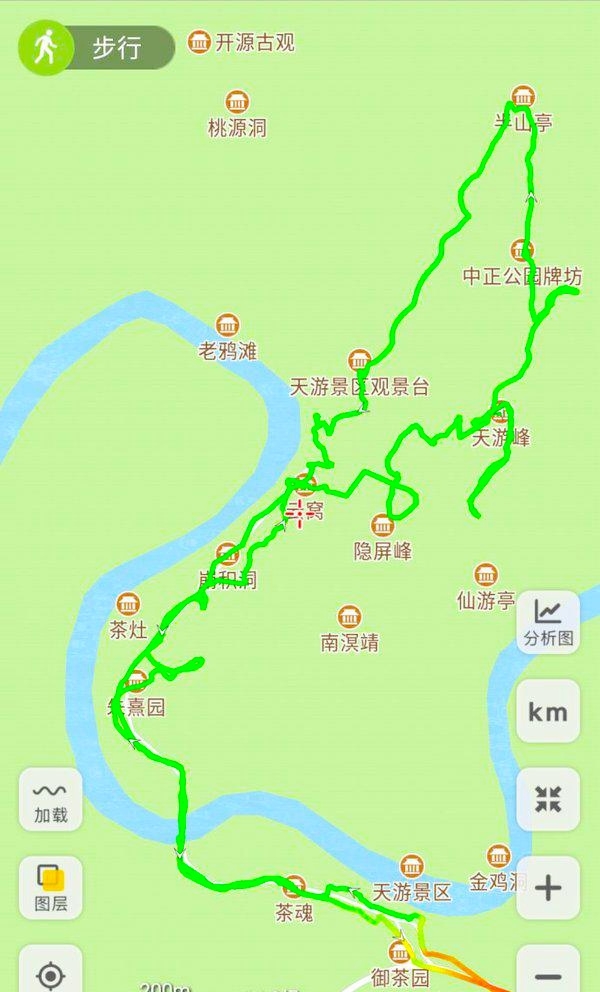
Task: Toggle the km distance markers
Action: 548,711
